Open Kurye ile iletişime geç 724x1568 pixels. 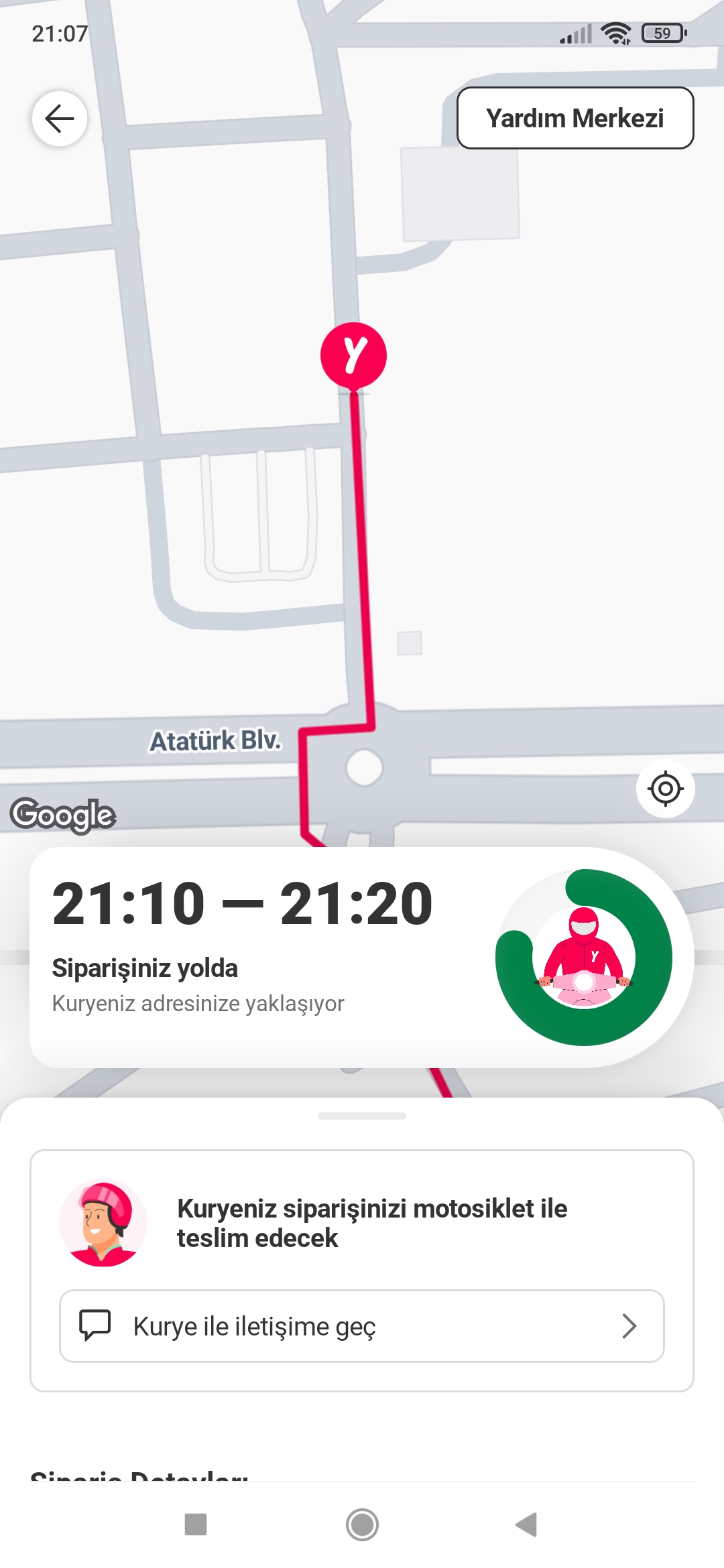(361, 1326)
